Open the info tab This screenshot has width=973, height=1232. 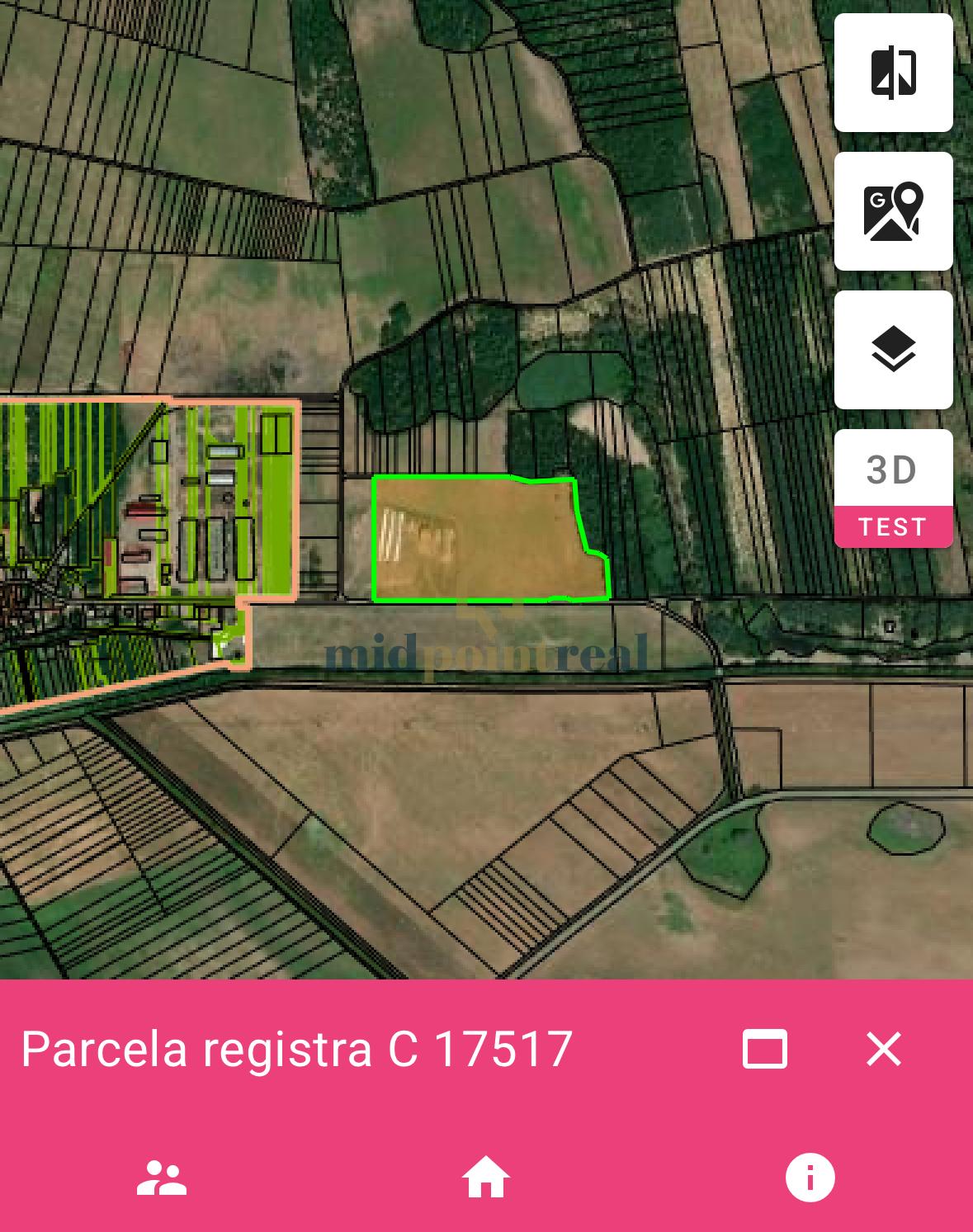(810, 1178)
